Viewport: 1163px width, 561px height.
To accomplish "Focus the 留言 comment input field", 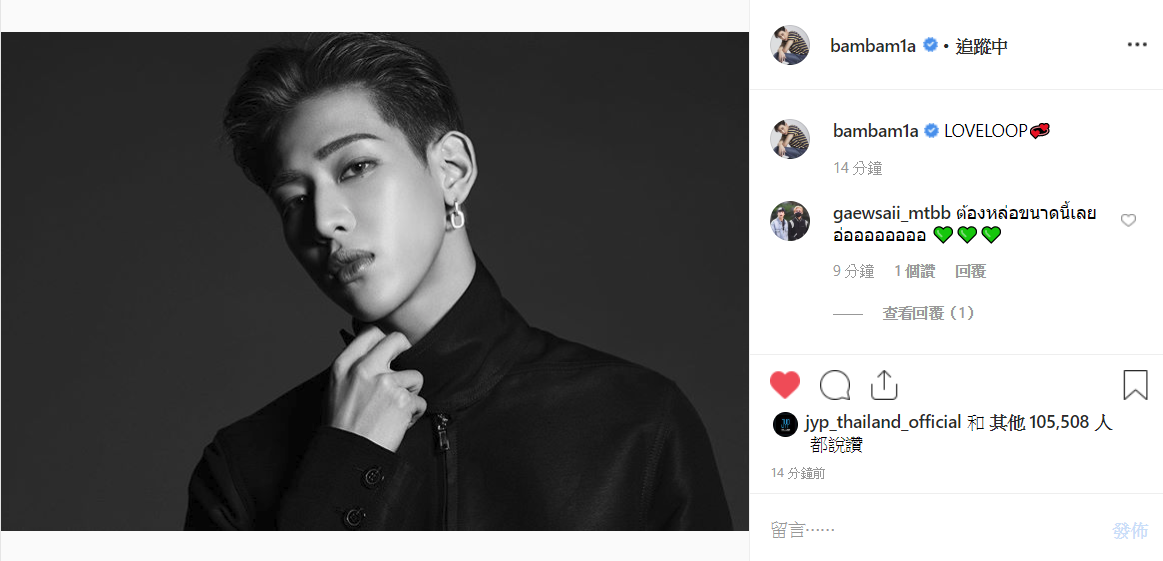I will pos(930,530).
